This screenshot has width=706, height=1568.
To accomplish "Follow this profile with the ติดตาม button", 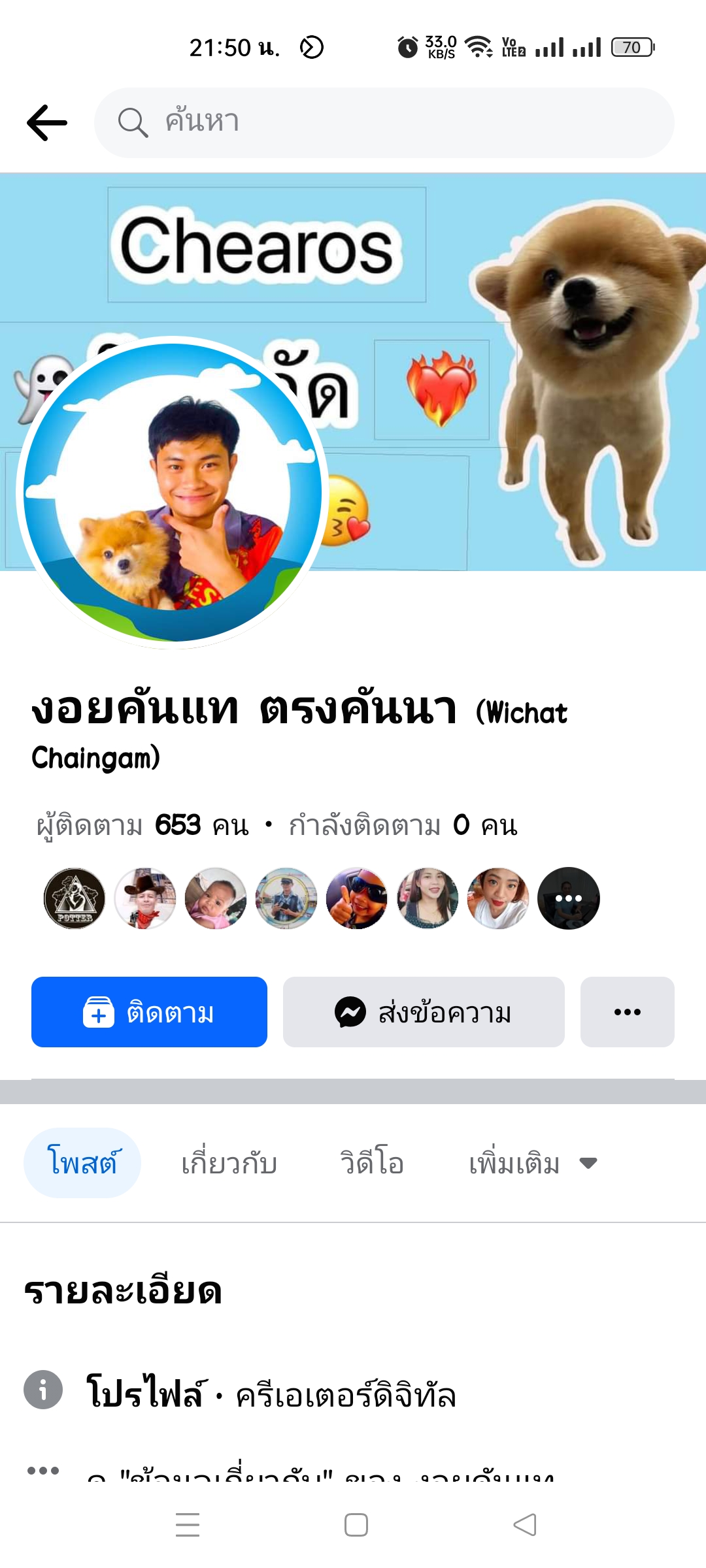I will pyautogui.click(x=149, y=1012).
